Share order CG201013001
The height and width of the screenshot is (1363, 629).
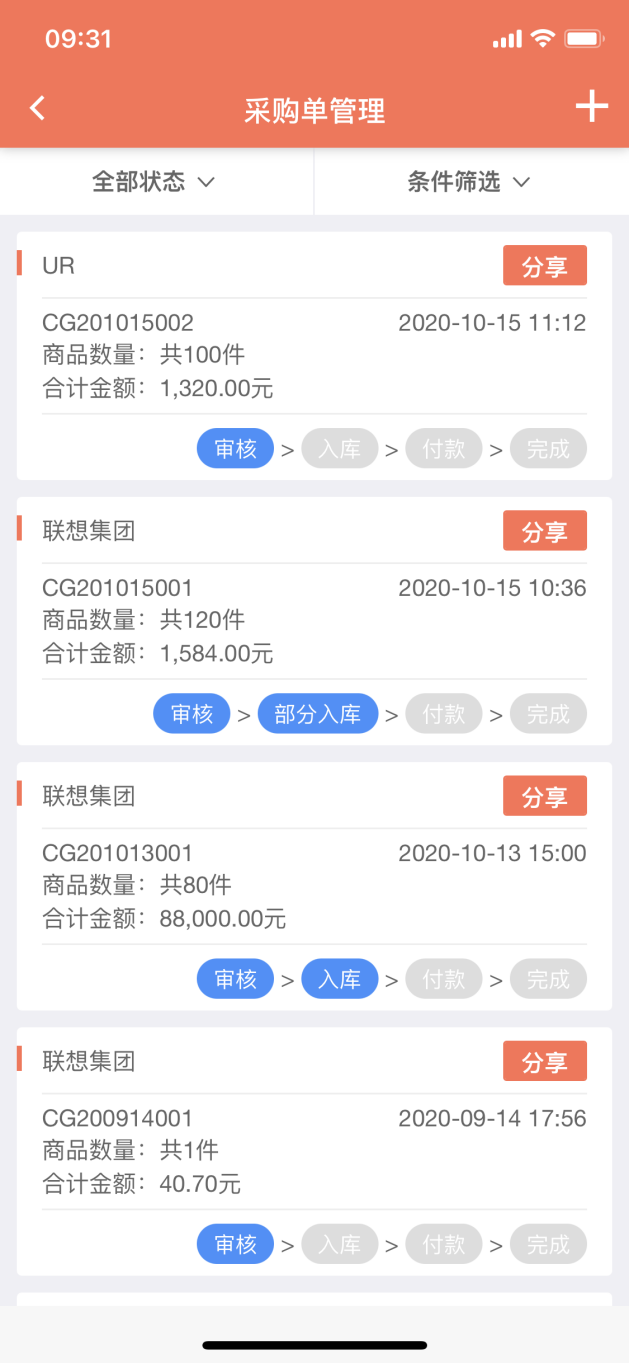pos(544,796)
